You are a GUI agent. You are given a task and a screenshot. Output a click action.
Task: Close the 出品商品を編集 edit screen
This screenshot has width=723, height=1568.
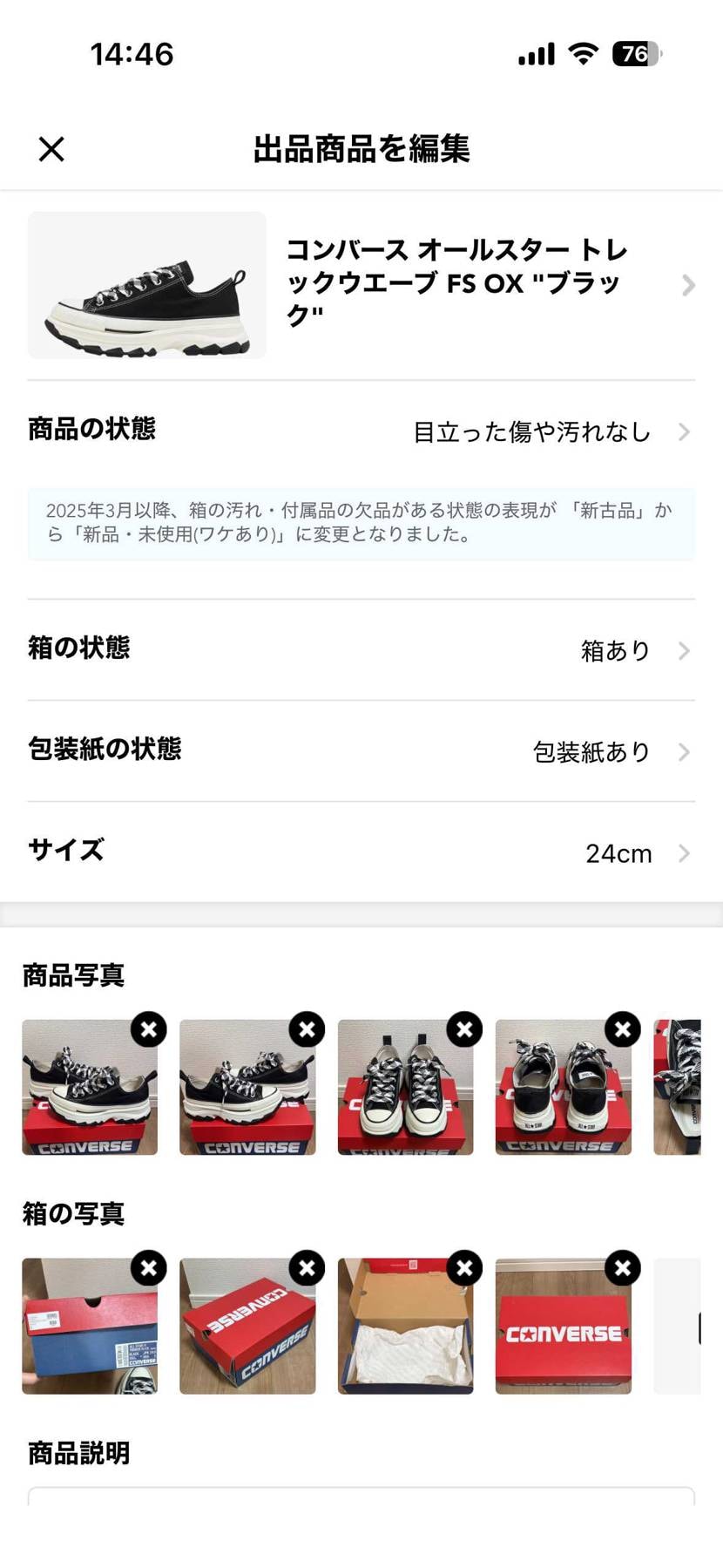[51, 148]
